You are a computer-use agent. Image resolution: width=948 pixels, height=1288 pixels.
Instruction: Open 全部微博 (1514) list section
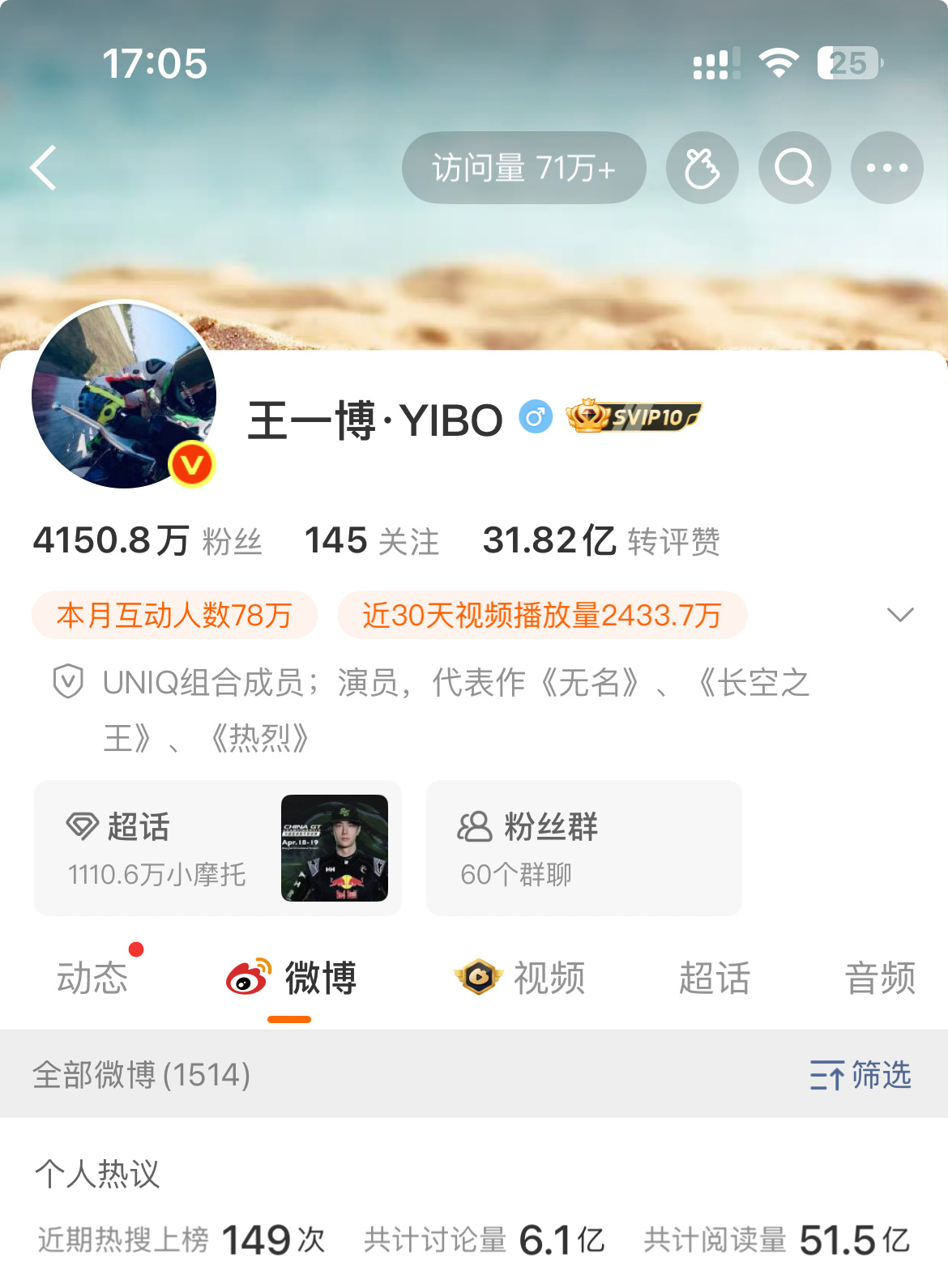click(141, 1075)
